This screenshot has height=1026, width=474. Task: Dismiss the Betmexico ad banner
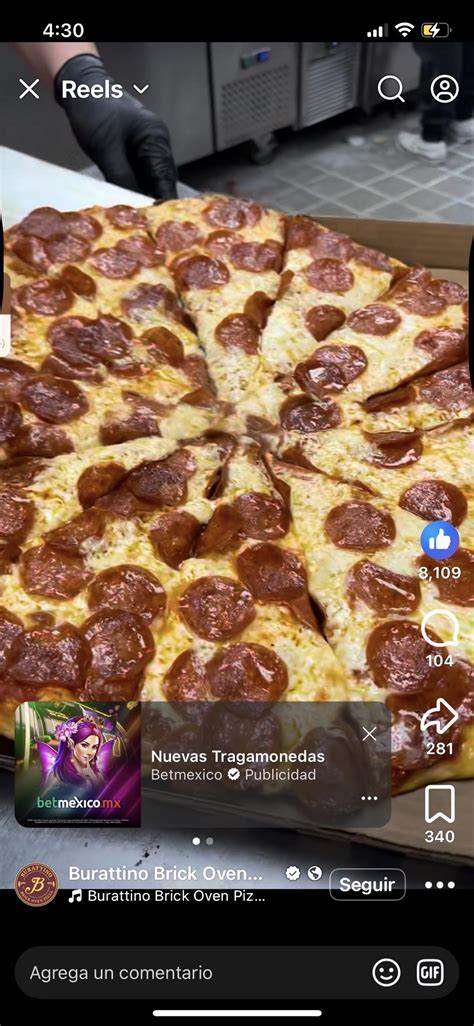point(369,734)
